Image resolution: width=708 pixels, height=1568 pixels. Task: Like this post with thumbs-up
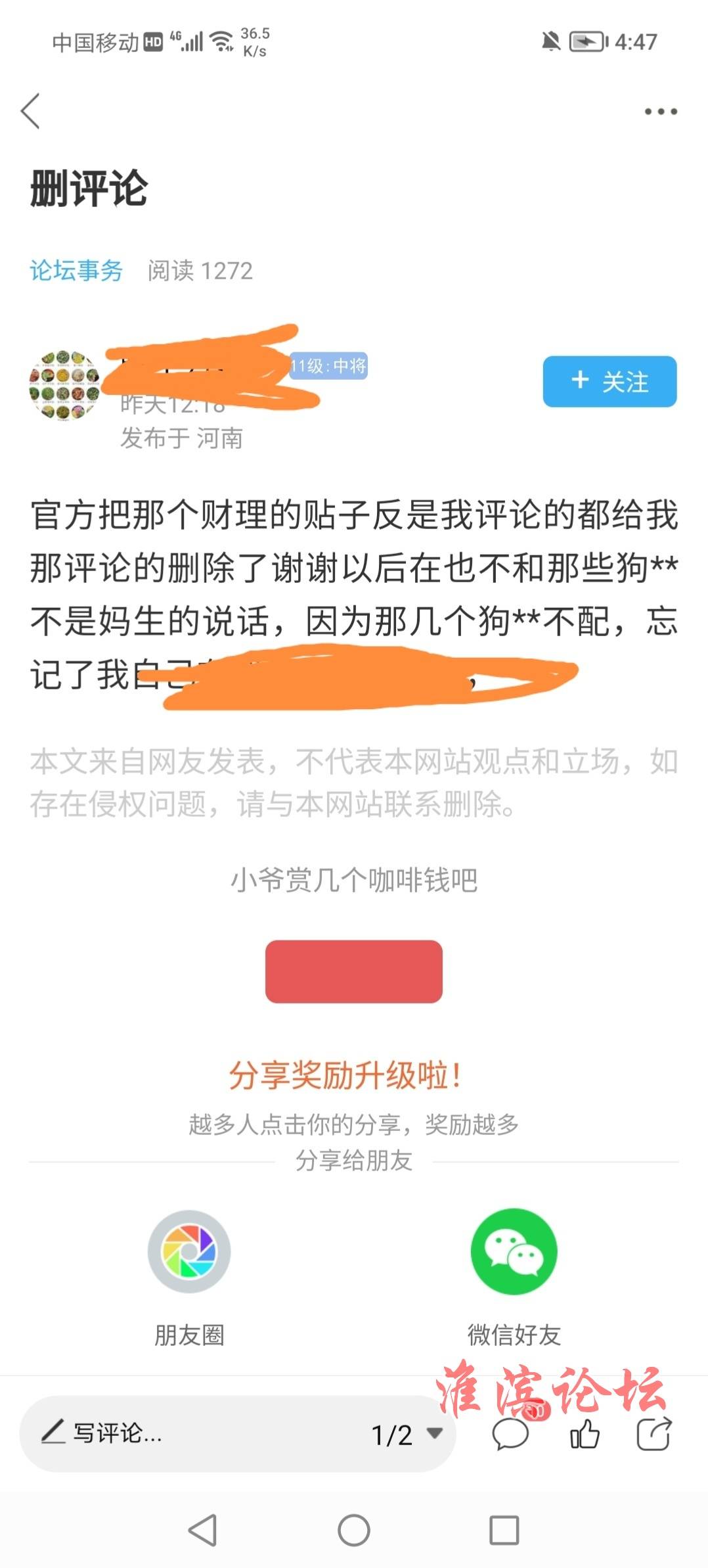click(x=584, y=1434)
